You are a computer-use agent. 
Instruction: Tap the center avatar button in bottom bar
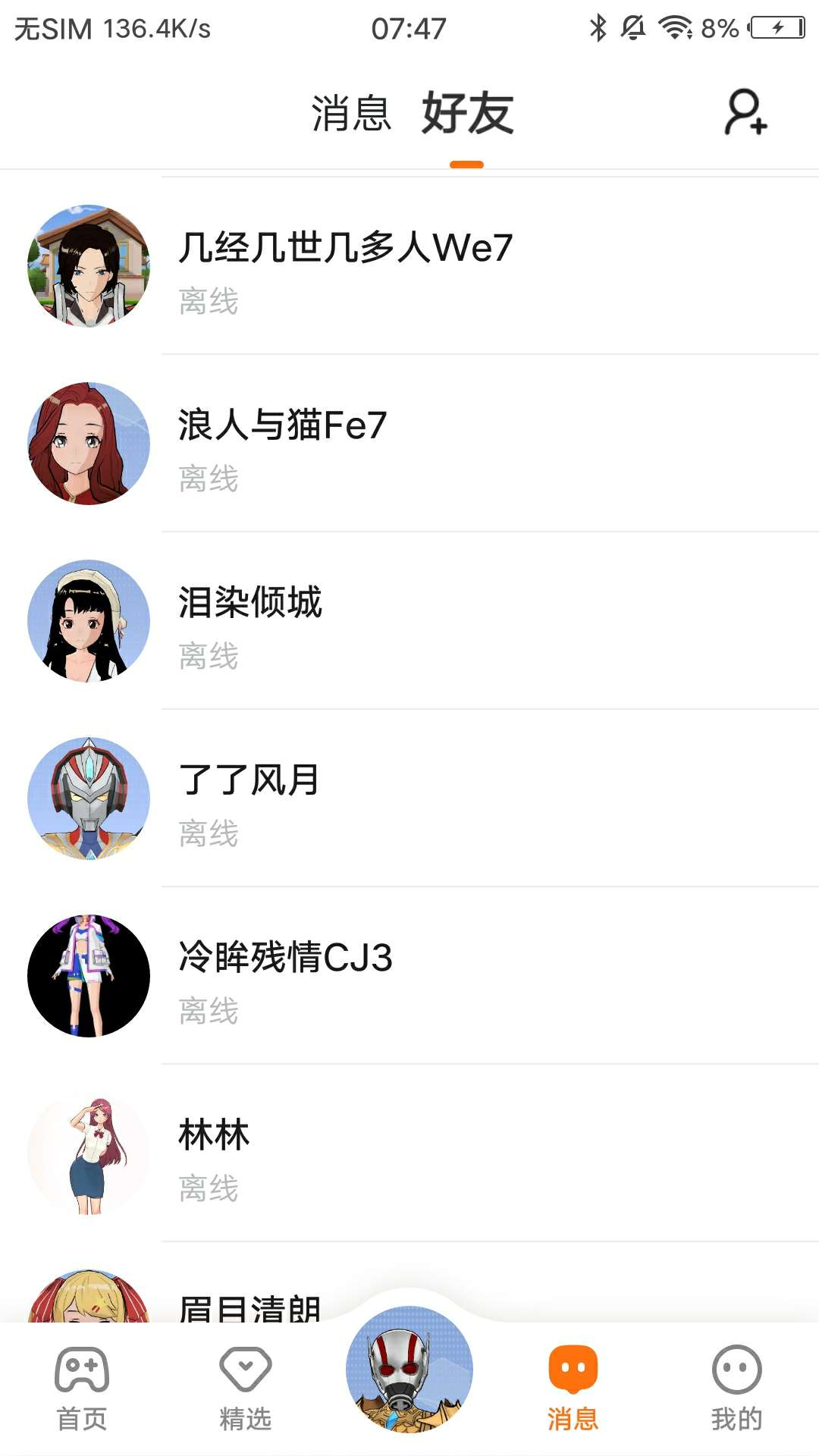(409, 1370)
